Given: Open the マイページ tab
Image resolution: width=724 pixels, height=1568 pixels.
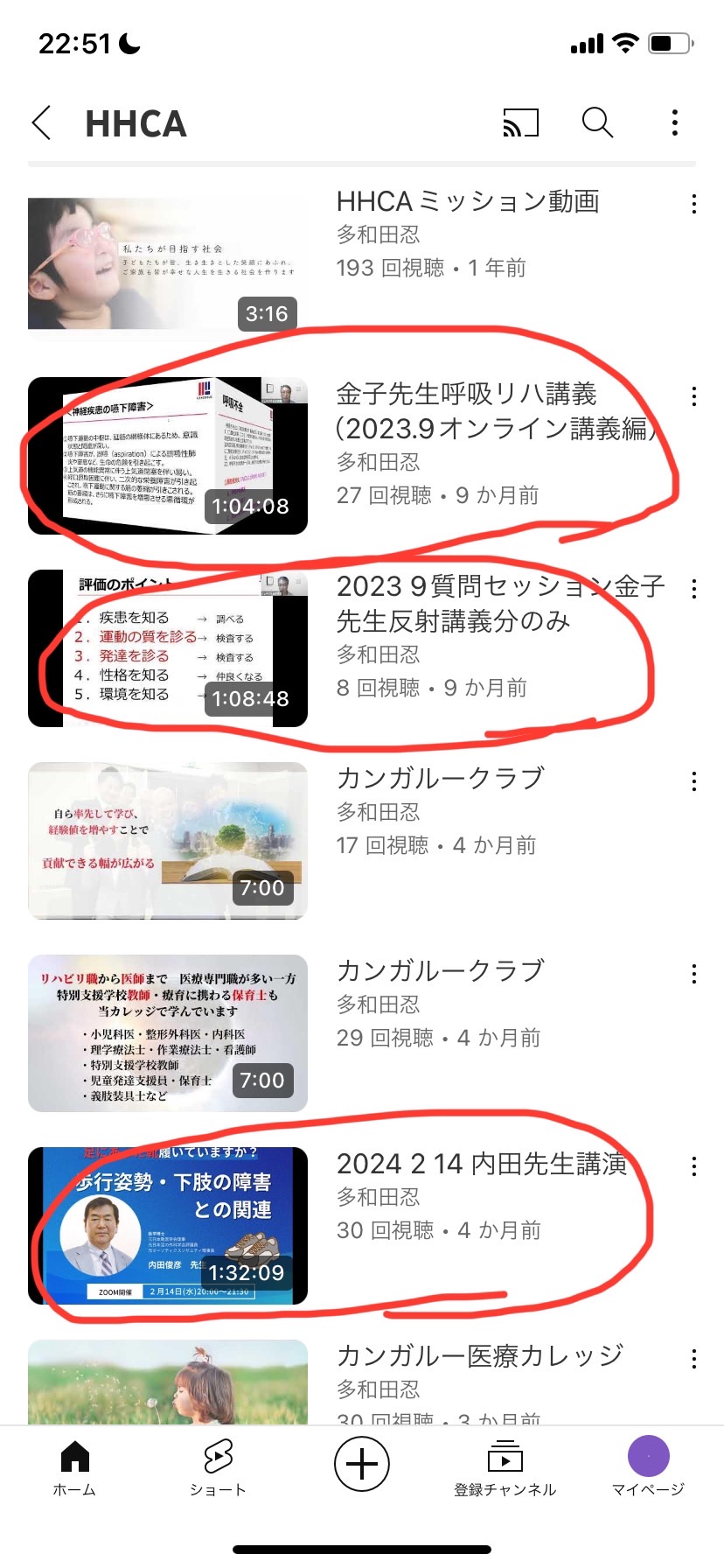Looking at the screenshot, I should 648,1467.
